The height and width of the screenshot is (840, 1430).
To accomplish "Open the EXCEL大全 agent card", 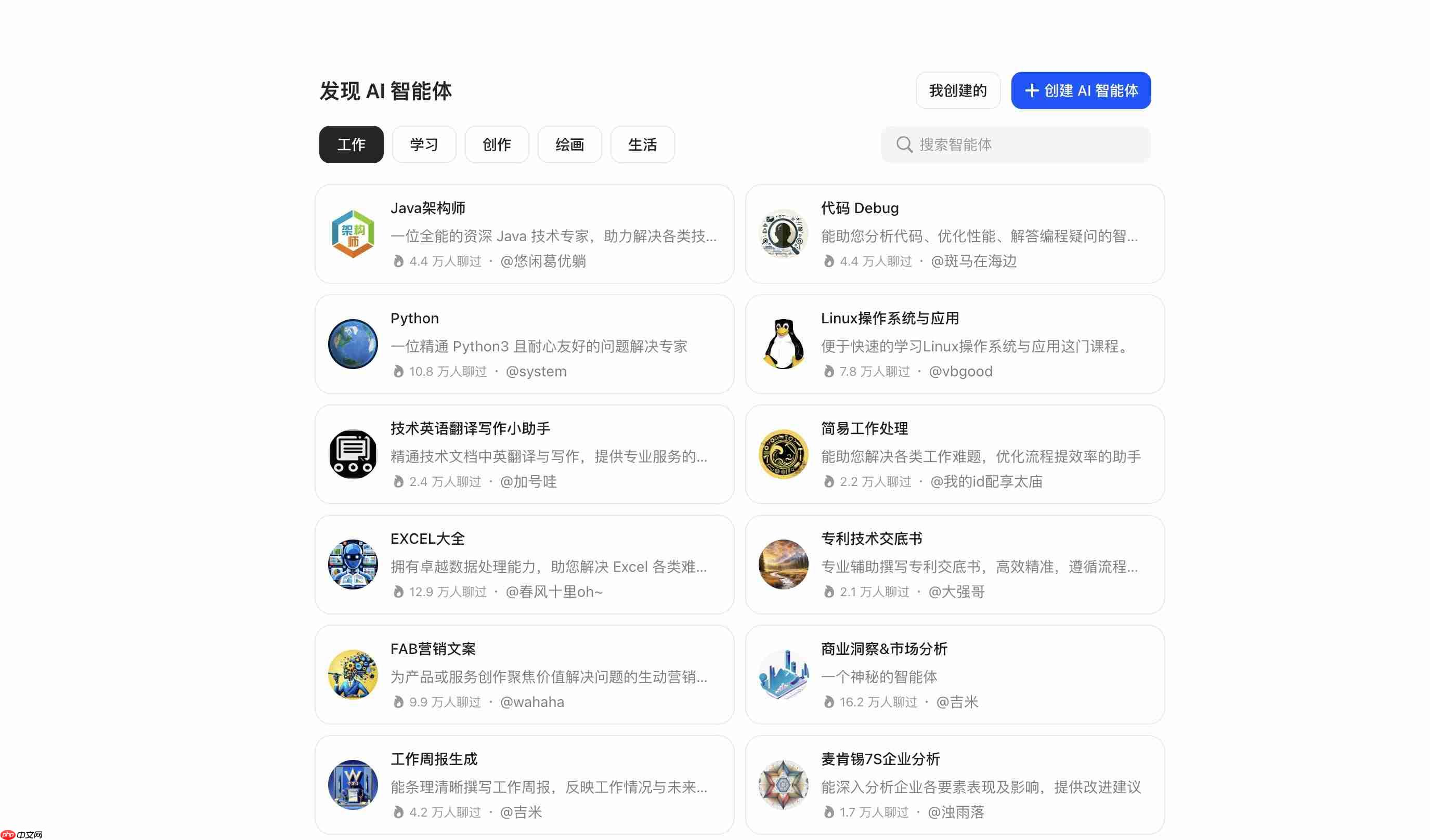I will 524,565.
